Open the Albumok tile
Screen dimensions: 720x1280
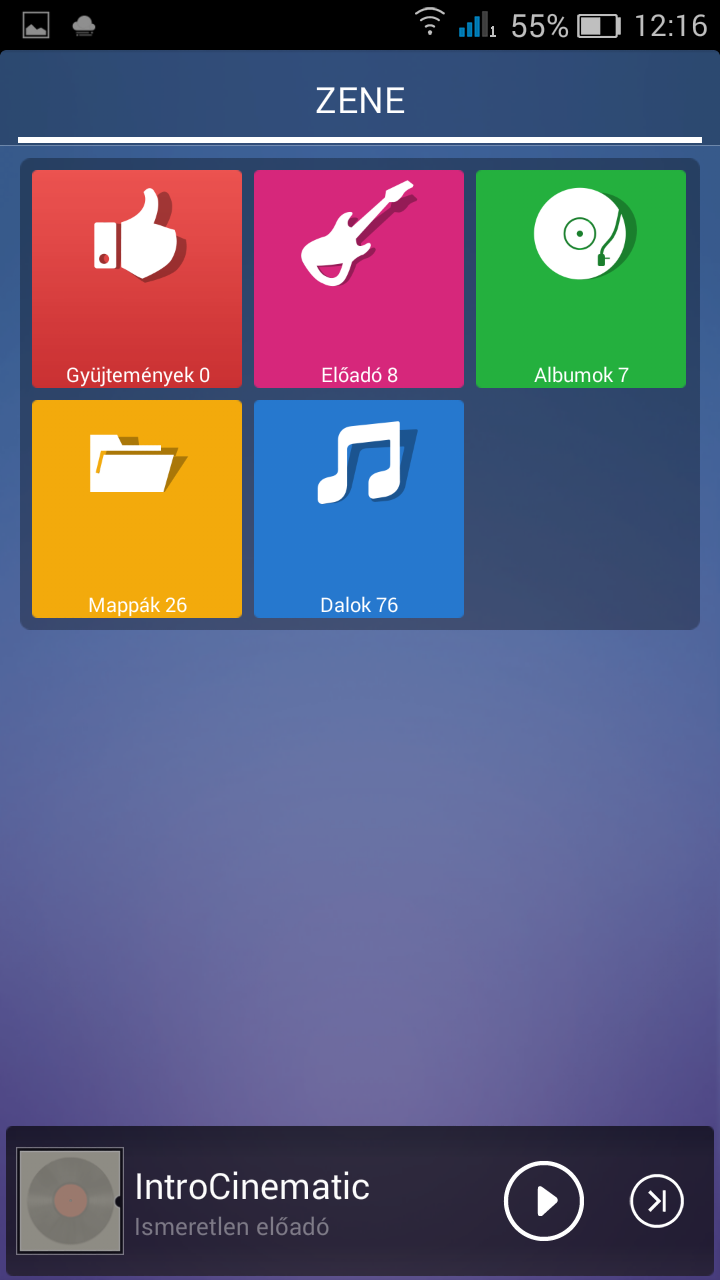tap(581, 279)
